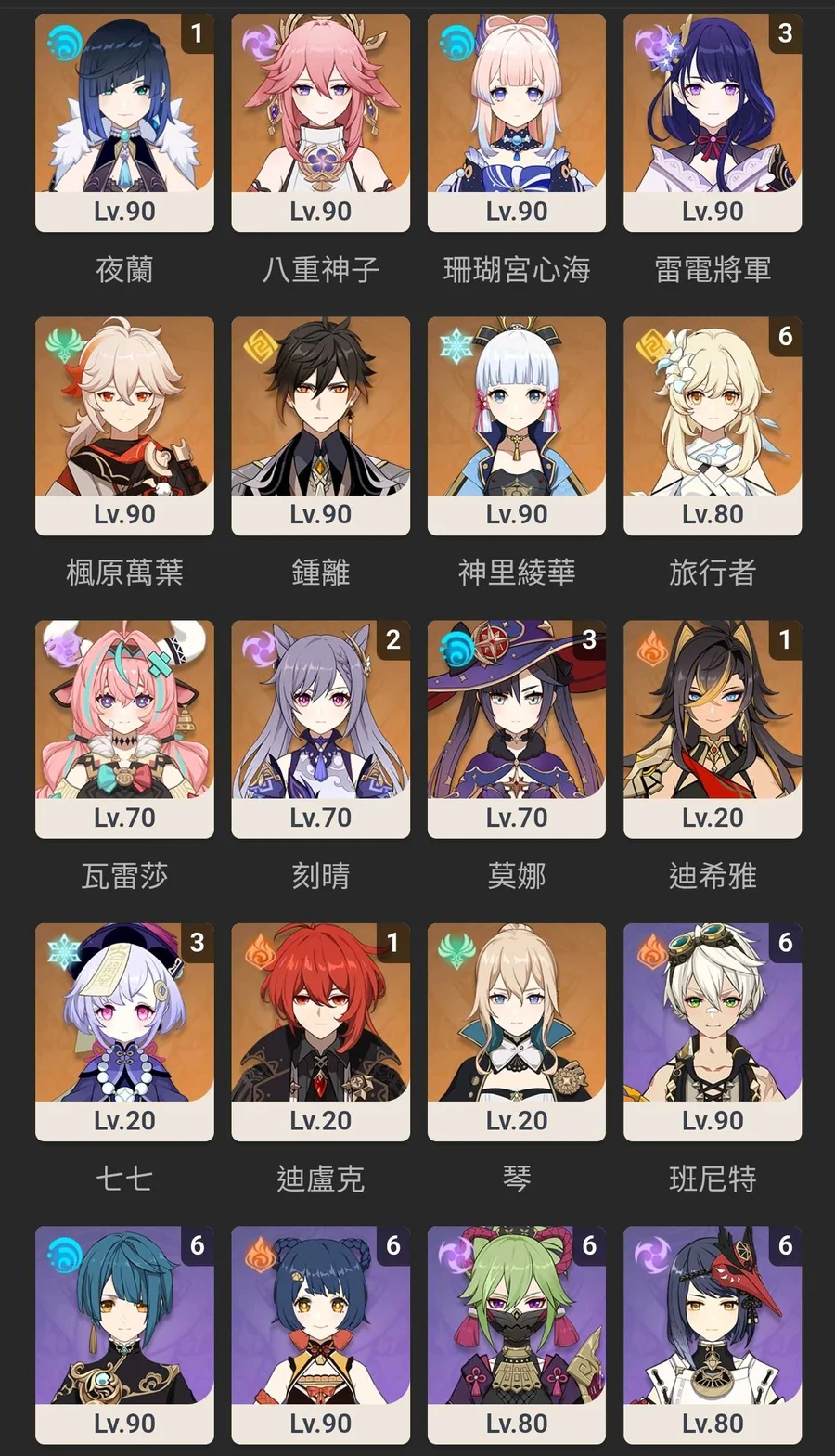Select the 八重神子 character card

[x=320, y=121]
